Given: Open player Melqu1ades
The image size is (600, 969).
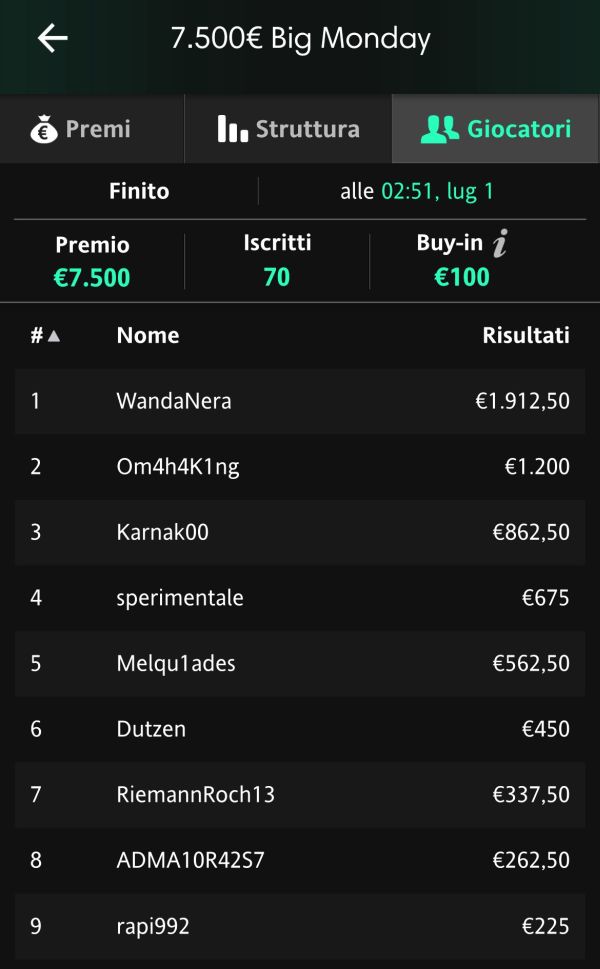Looking at the screenshot, I should 300,663.
